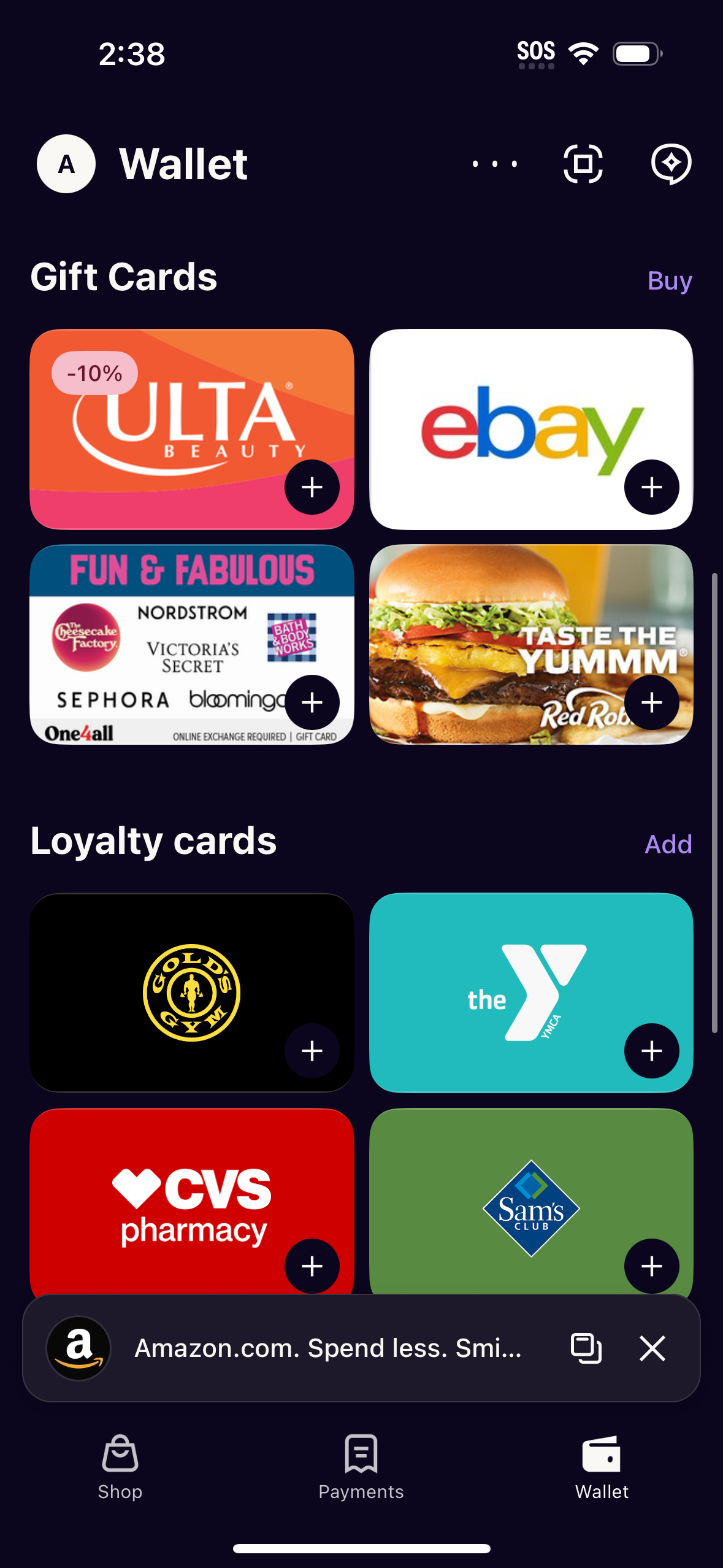Add the eBay gift card with plus button
This screenshot has height=1568, width=723.
click(x=652, y=486)
